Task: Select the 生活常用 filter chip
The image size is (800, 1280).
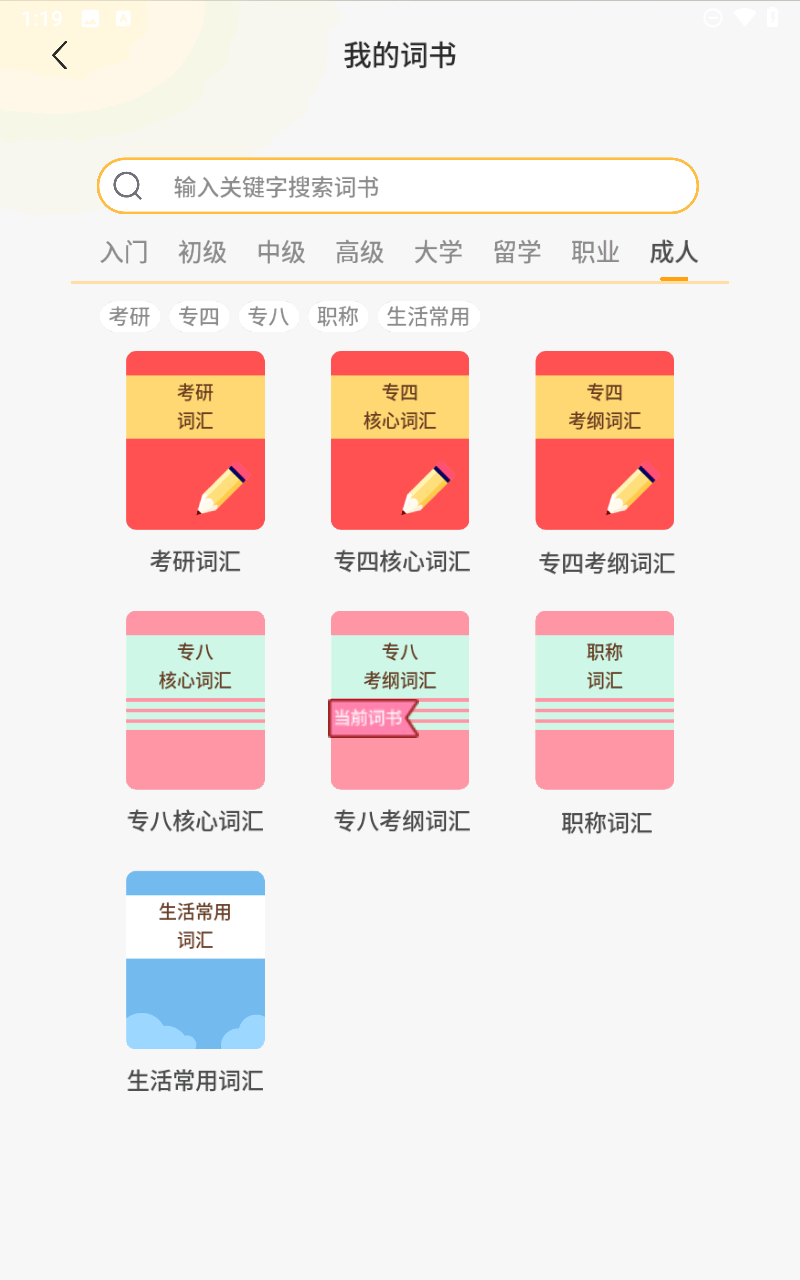Action: click(428, 317)
